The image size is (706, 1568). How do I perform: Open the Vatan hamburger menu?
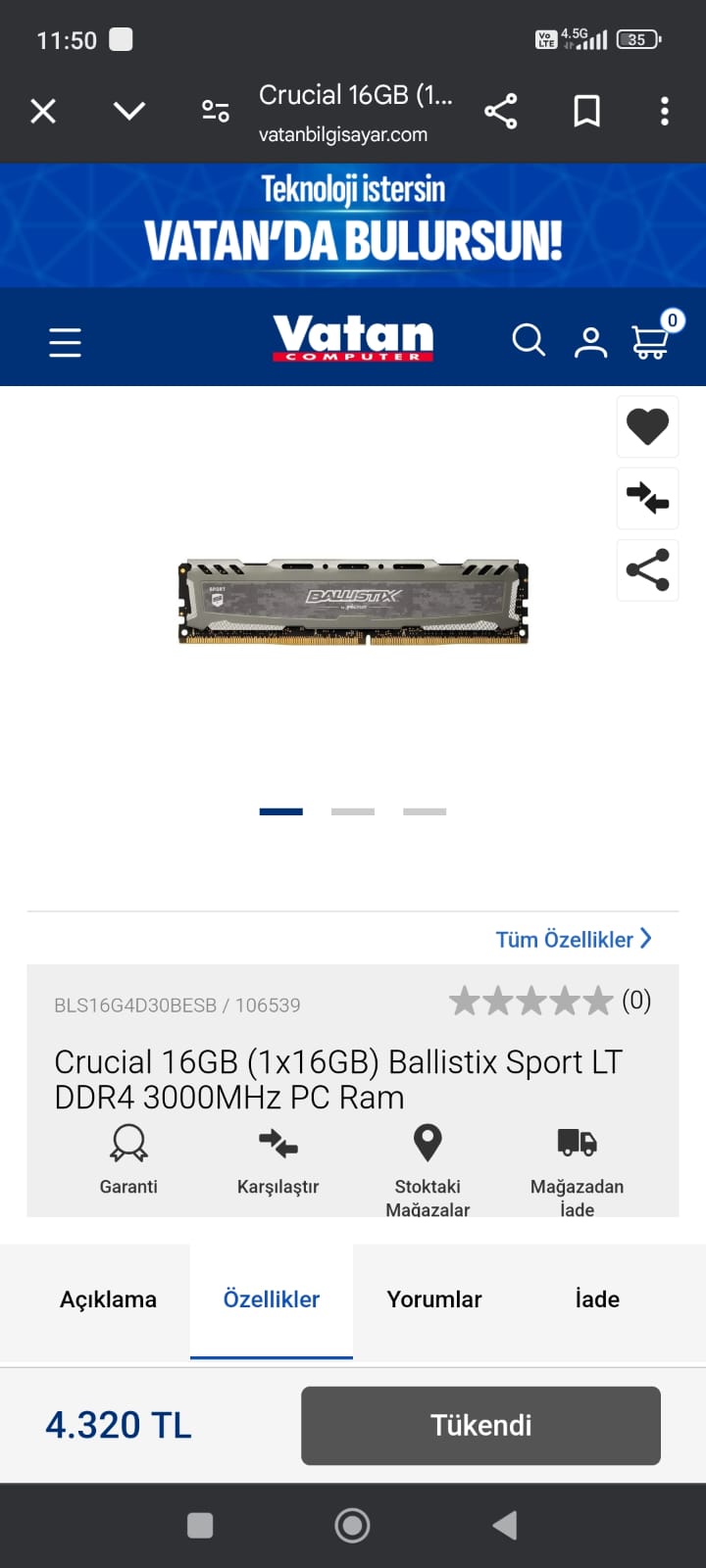click(65, 342)
